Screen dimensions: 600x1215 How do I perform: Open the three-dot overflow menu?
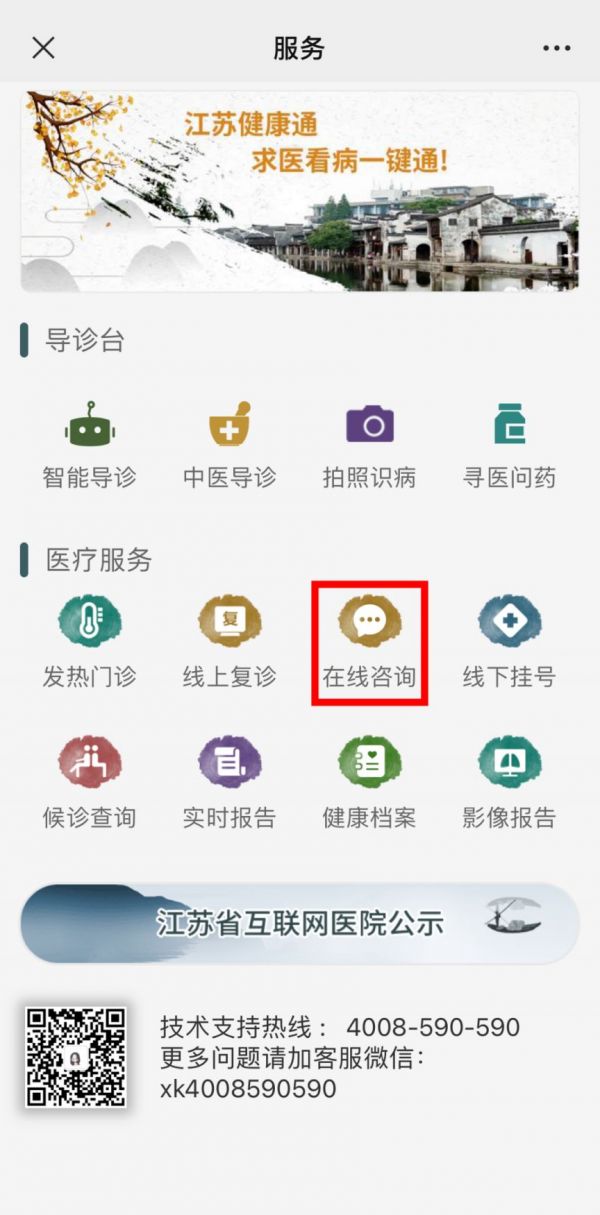tap(557, 47)
